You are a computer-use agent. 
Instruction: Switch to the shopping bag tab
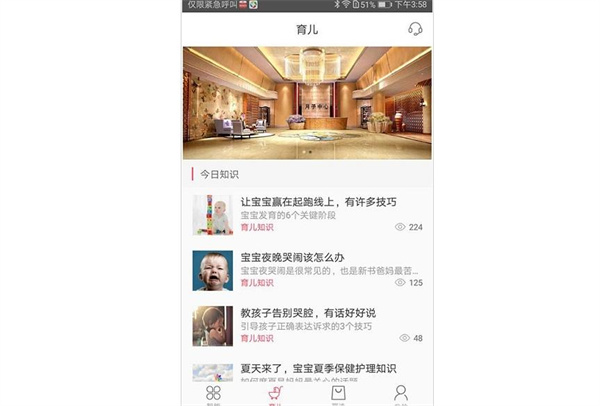(338, 394)
